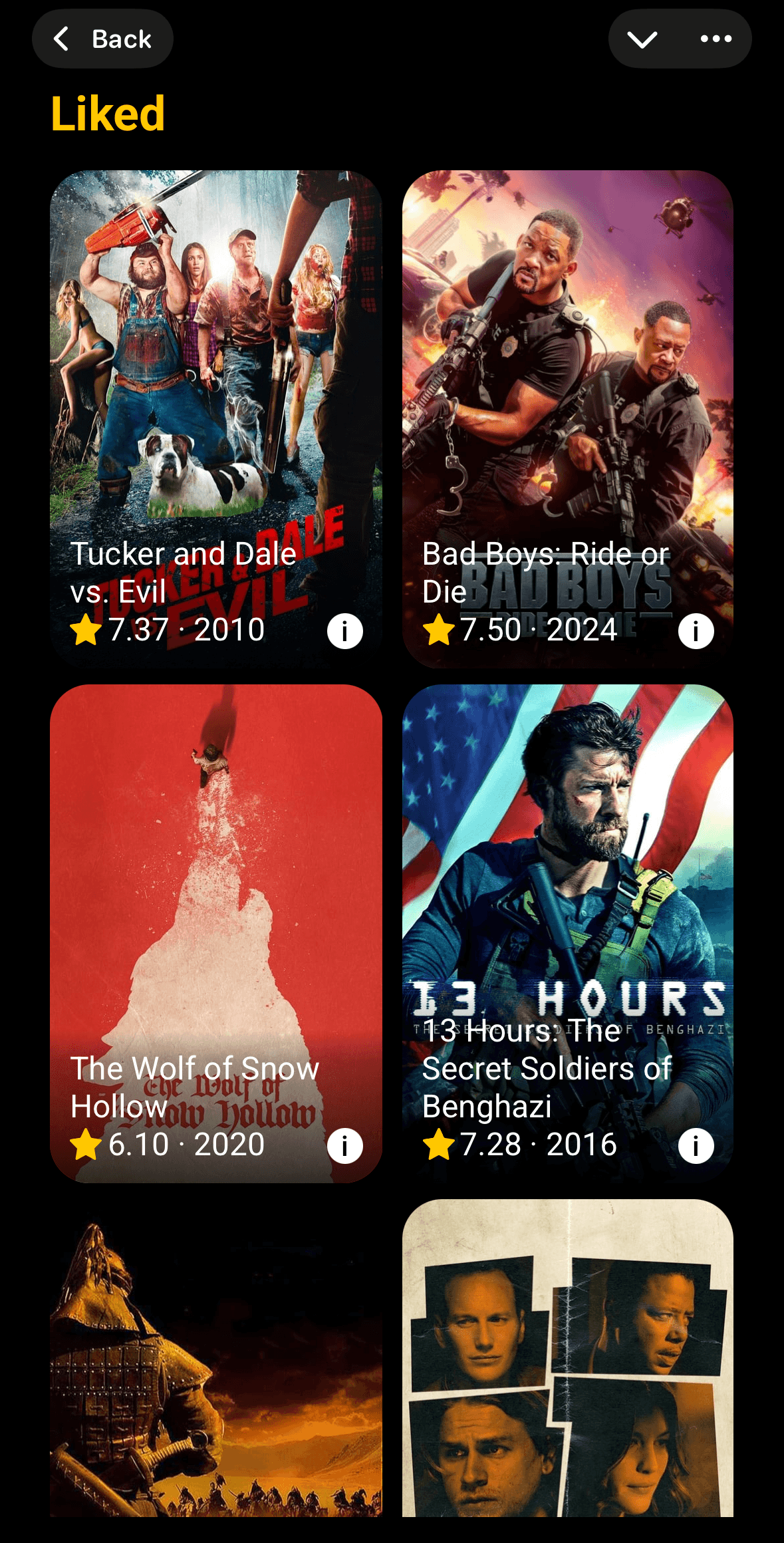
Task: Go back to the previous screen
Action: tap(102, 38)
